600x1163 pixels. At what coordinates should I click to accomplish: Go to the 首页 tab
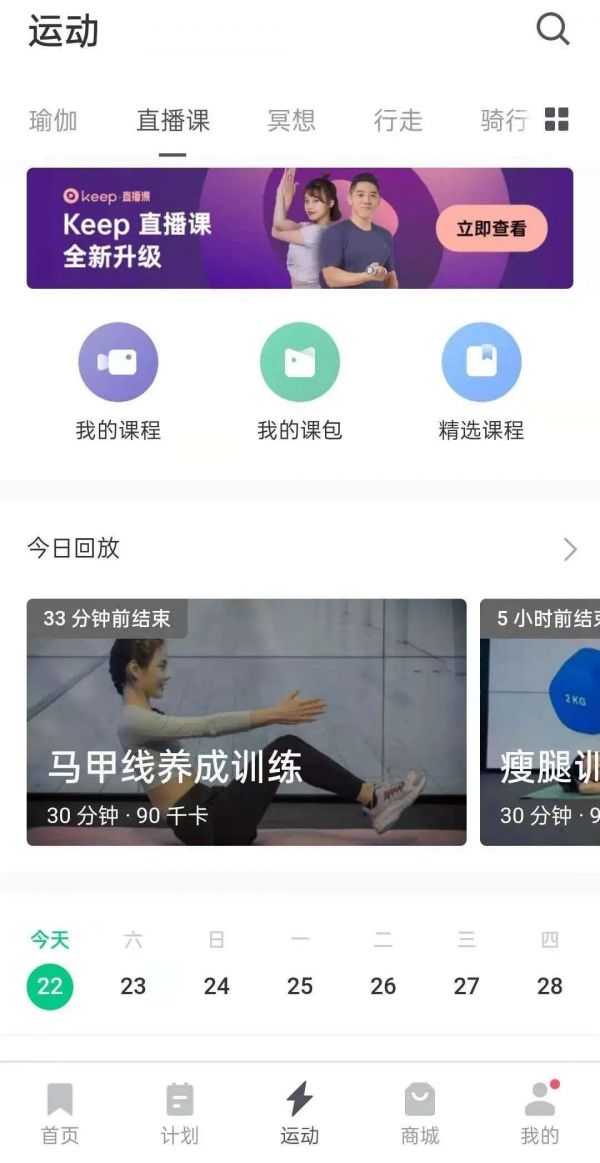coord(60,1113)
